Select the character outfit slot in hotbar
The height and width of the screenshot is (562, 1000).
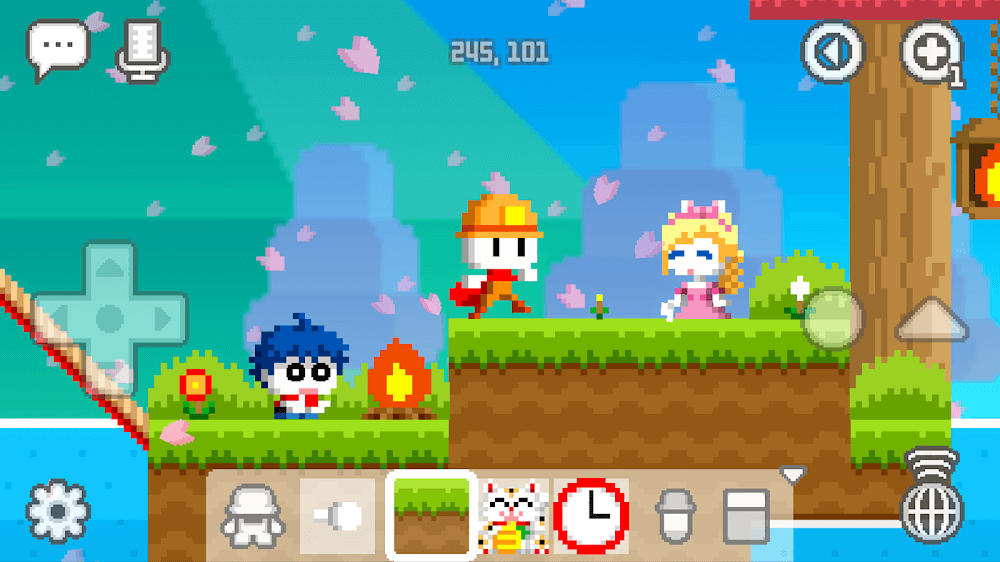[x=253, y=515]
